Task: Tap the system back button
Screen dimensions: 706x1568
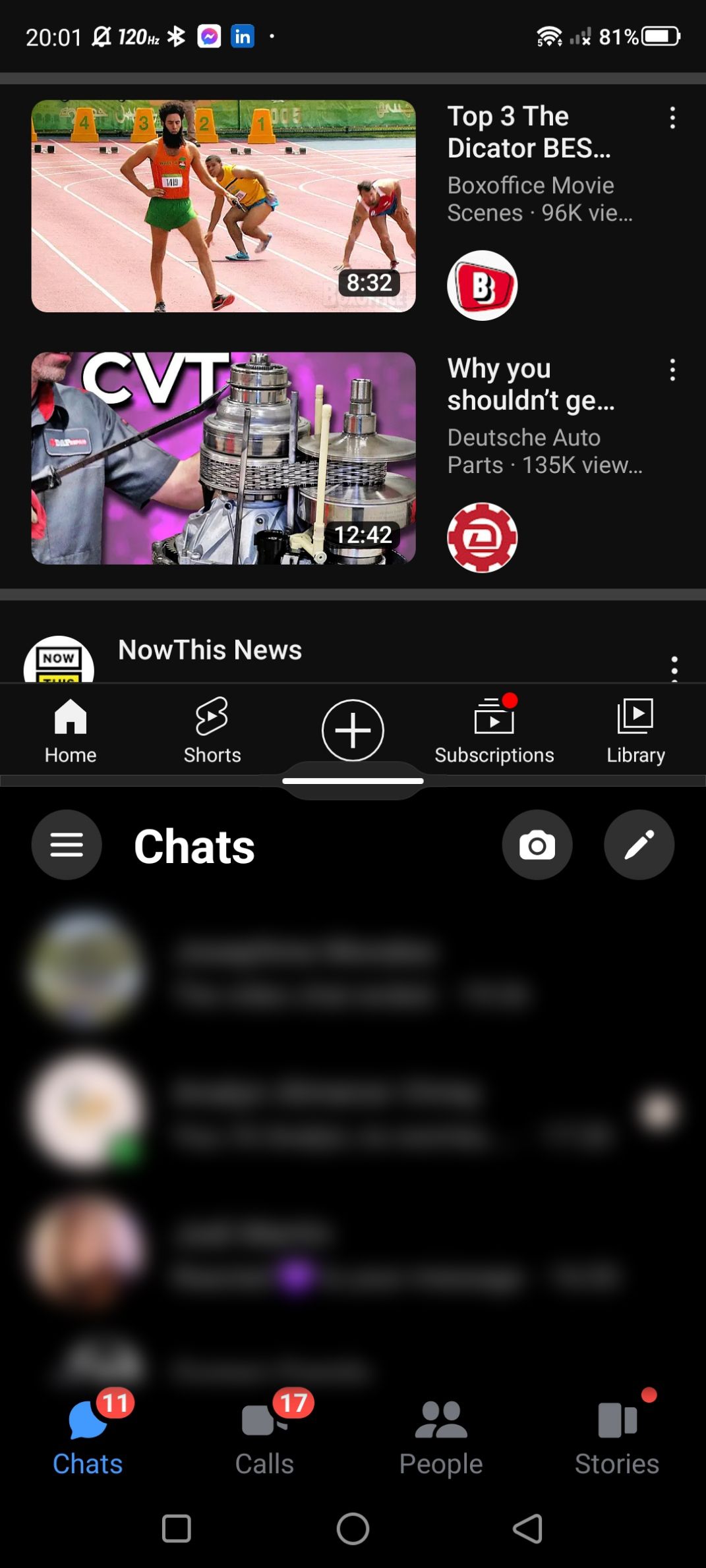Action: (528, 1528)
